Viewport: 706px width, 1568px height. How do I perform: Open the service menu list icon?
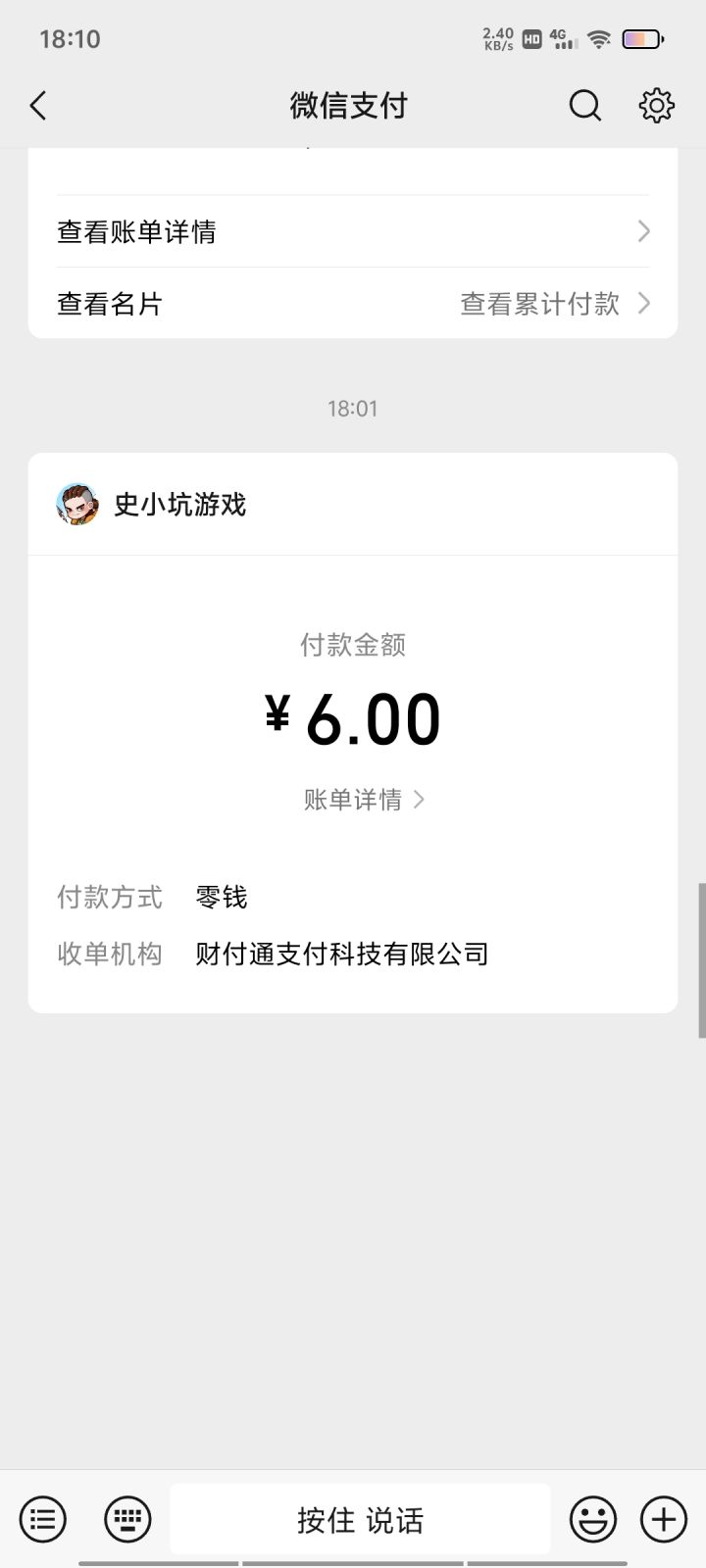click(43, 1520)
